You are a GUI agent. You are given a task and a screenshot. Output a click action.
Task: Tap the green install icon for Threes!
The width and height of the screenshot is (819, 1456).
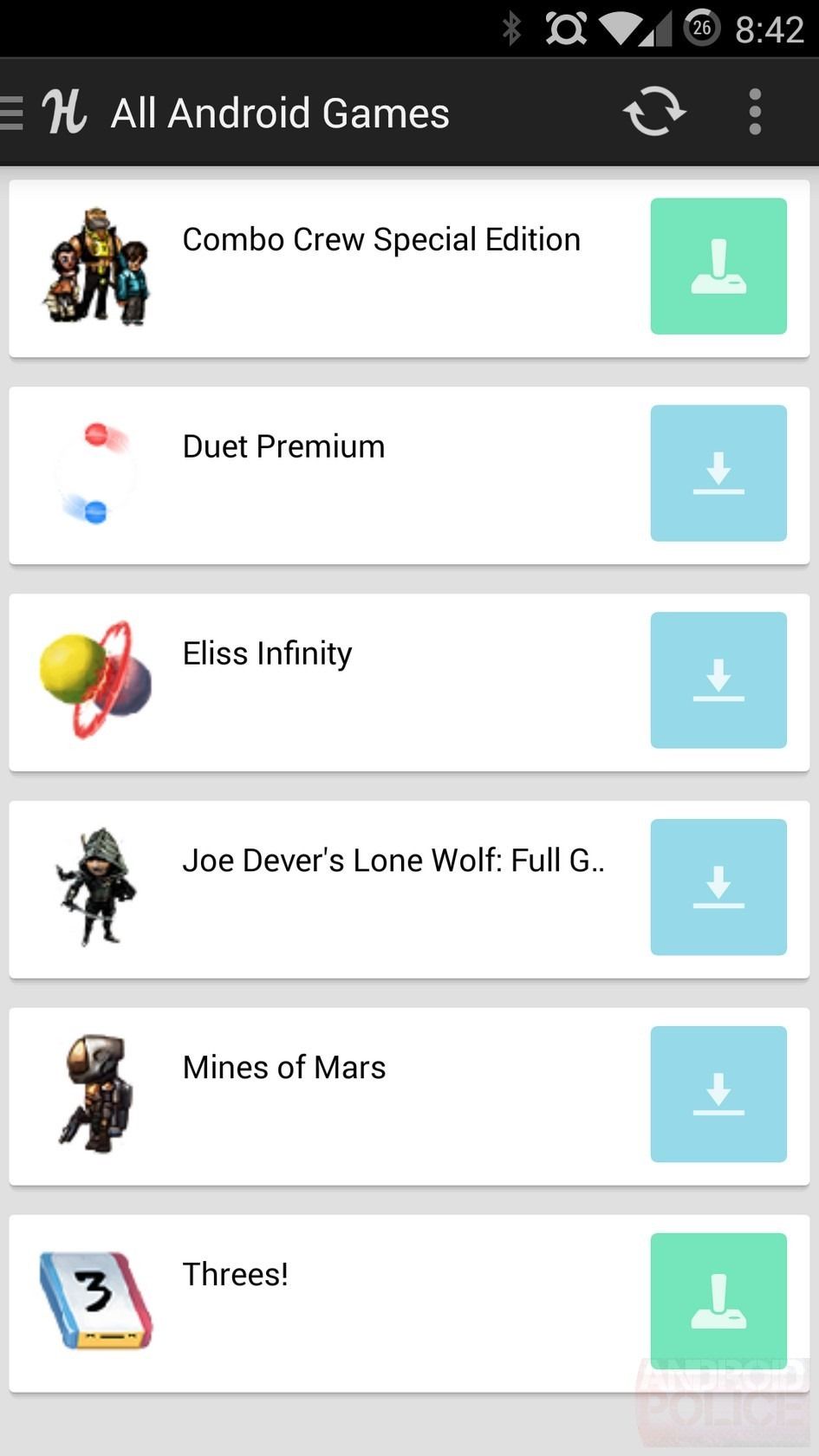pos(718,1301)
